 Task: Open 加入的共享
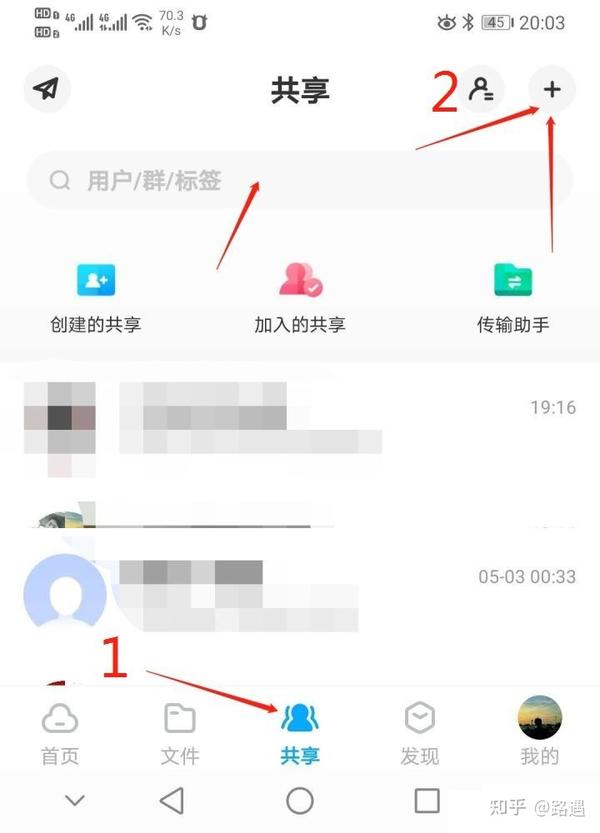tap(300, 297)
